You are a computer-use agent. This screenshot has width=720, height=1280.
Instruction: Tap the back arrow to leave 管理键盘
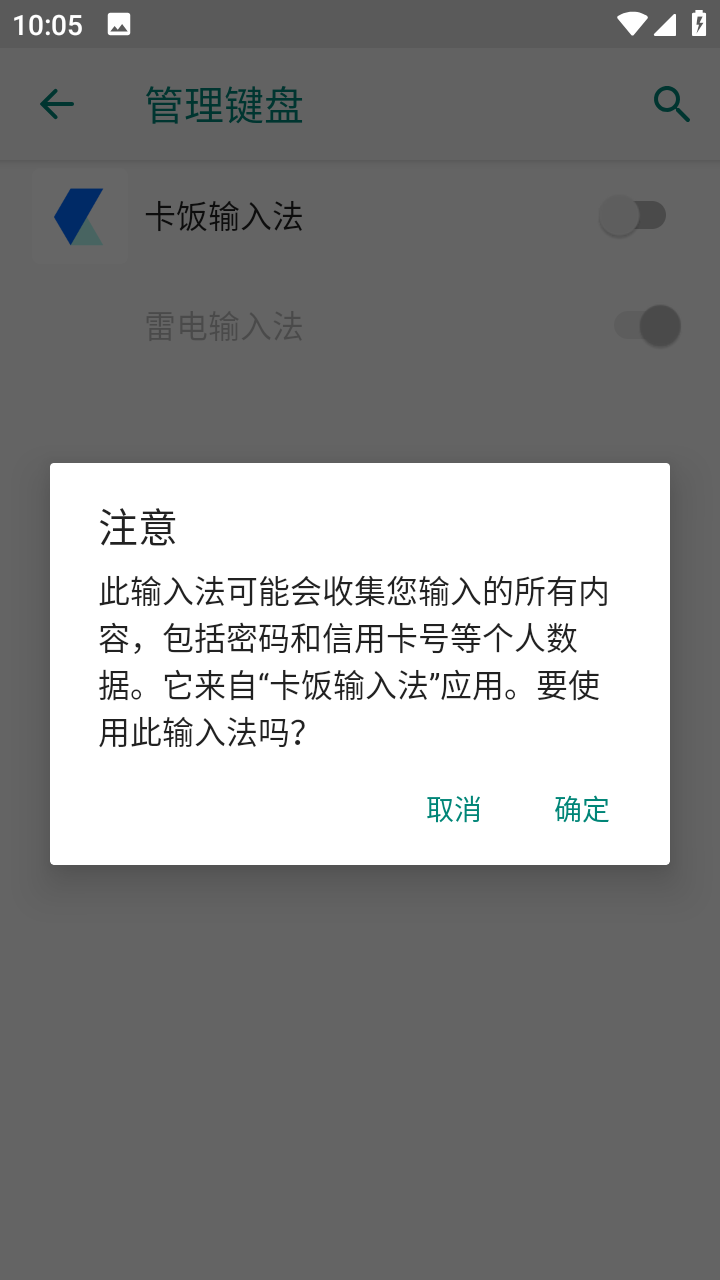point(56,104)
